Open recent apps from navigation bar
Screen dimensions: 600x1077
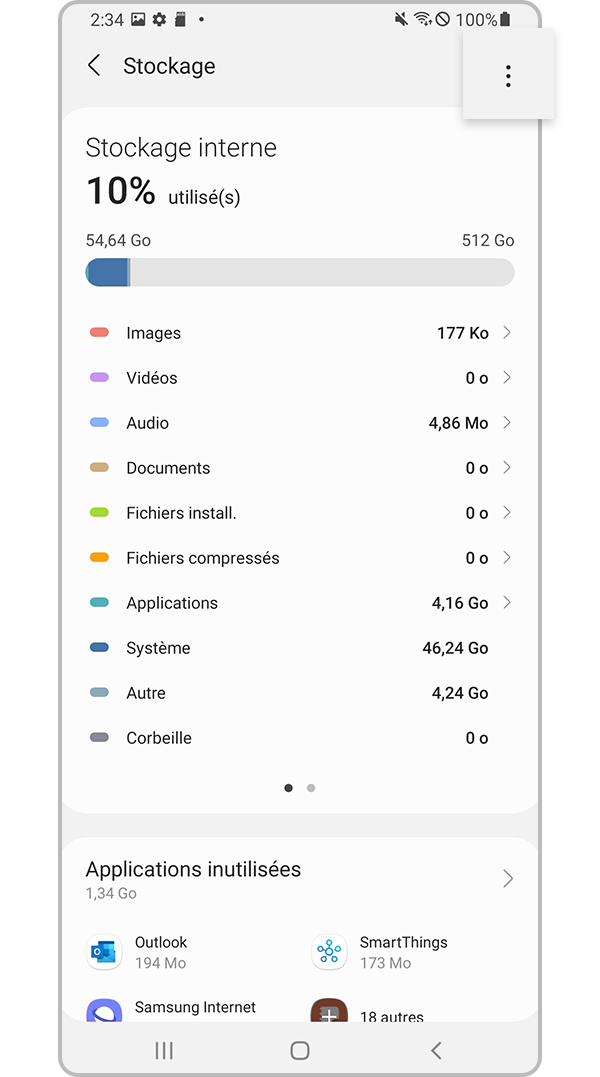click(x=164, y=1050)
